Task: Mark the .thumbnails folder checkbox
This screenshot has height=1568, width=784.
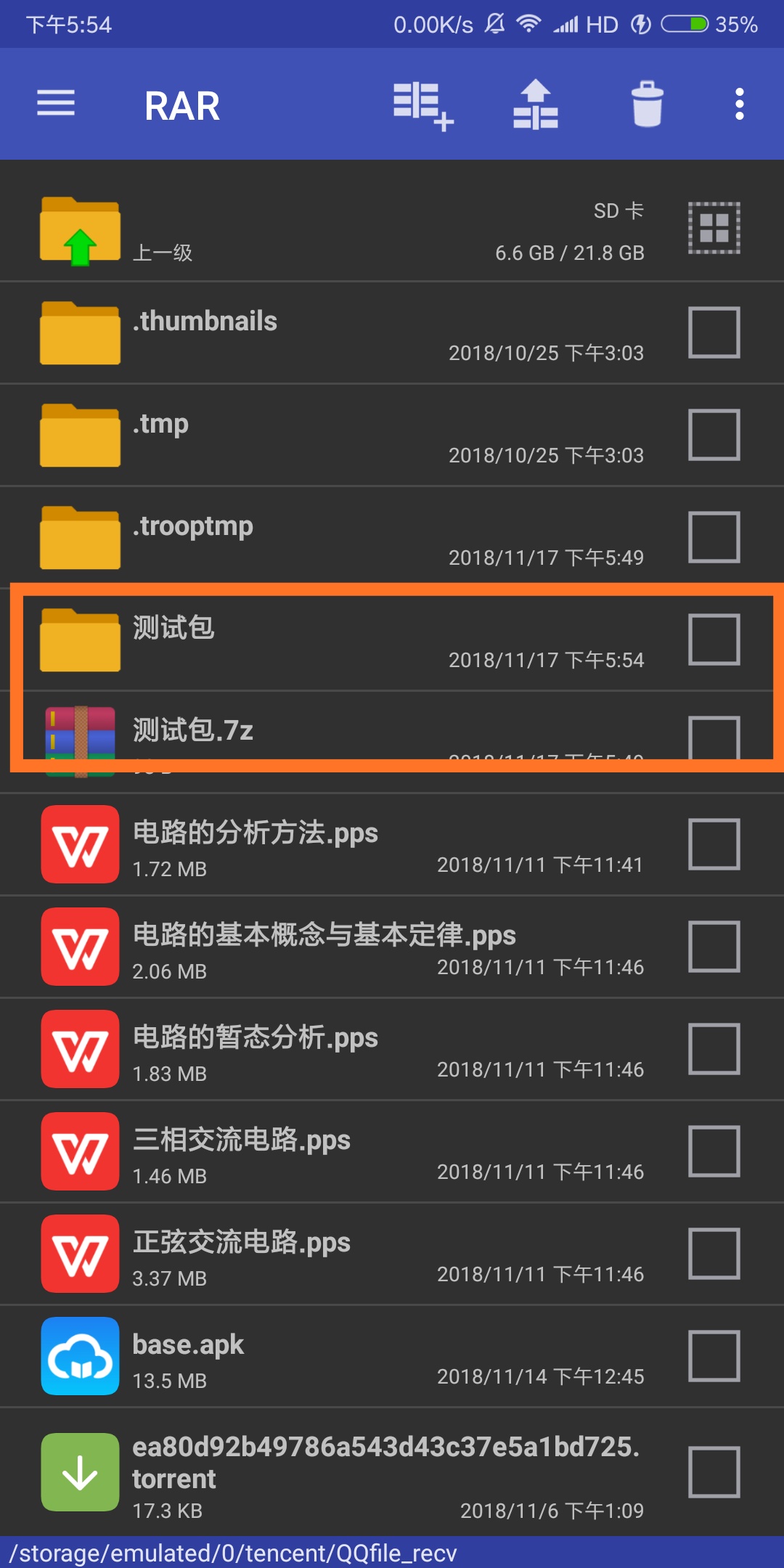Action: point(714,332)
